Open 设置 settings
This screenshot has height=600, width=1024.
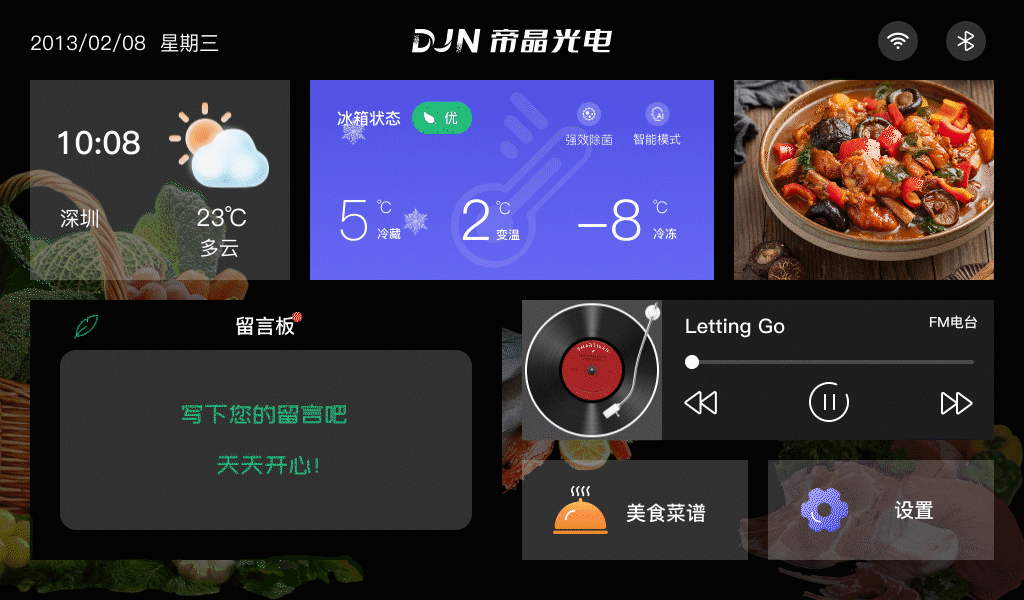880,510
